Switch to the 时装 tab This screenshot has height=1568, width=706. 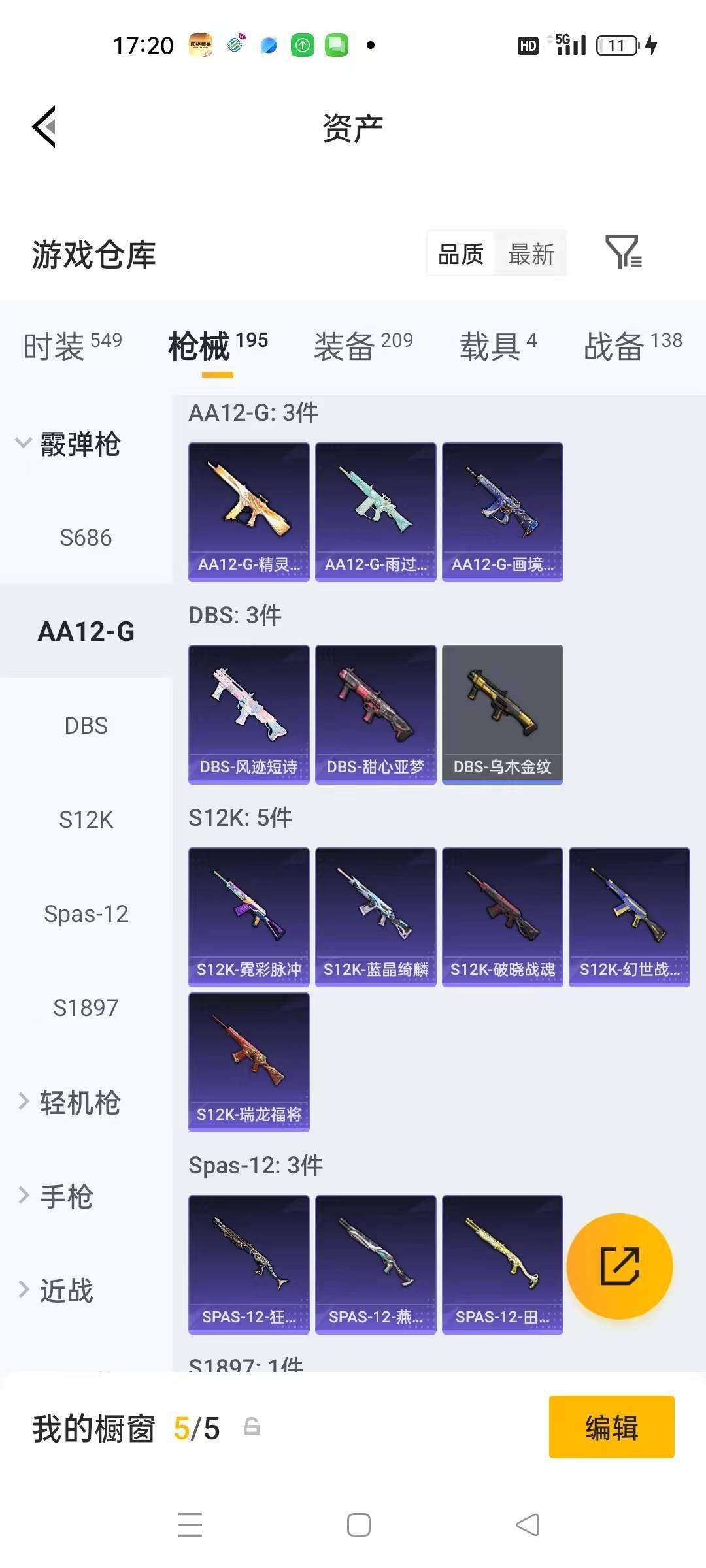click(72, 346)
